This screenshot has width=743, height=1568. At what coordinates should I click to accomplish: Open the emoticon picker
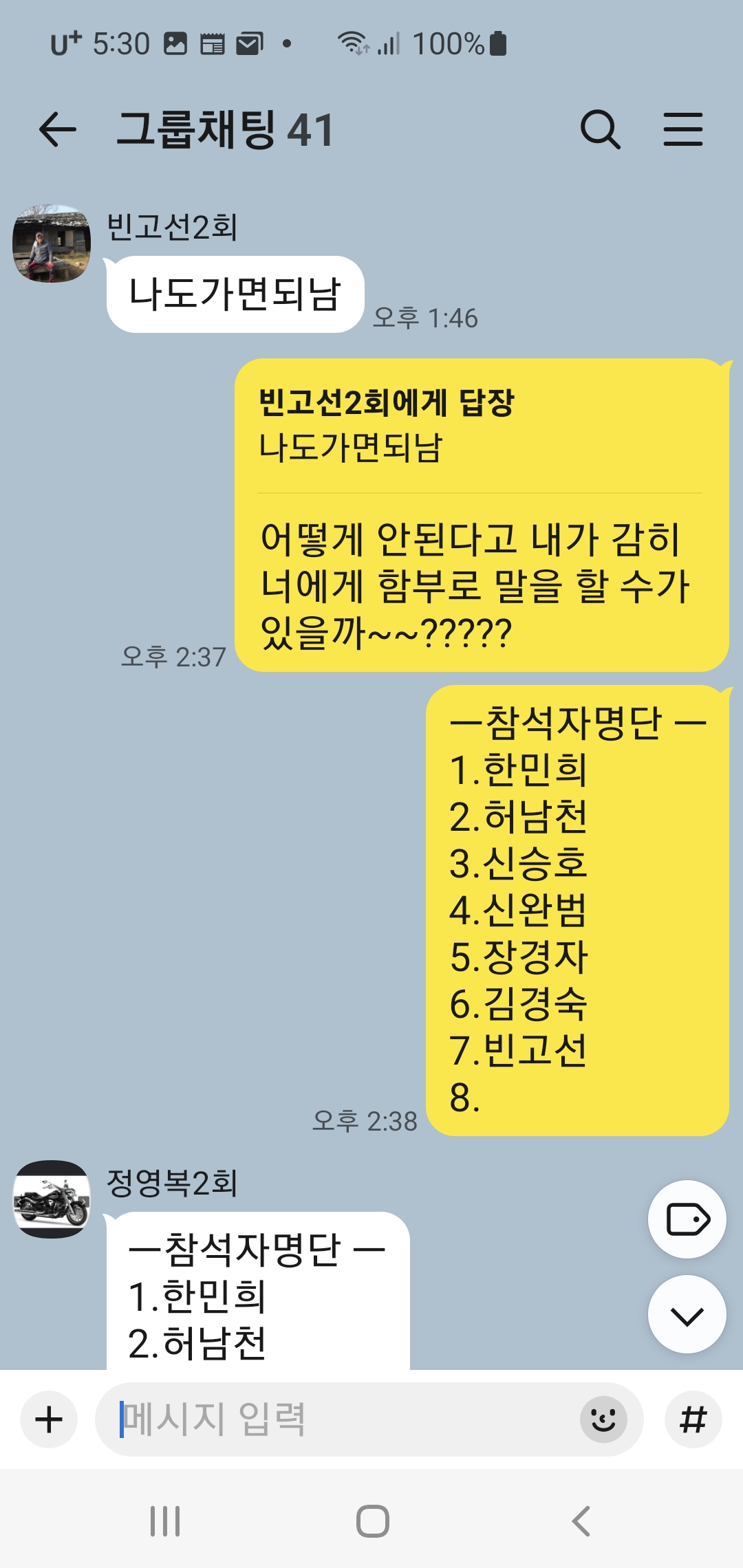click(603, 1419)
